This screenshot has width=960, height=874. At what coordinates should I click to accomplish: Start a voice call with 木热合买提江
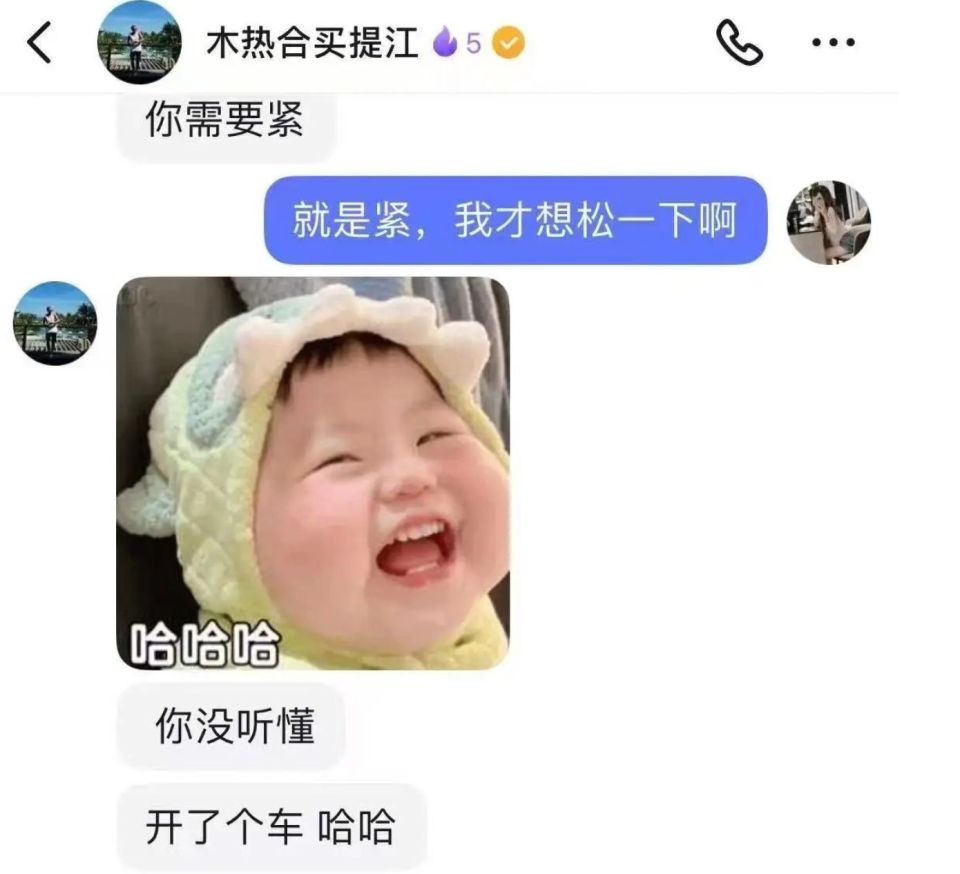point(739,43)
